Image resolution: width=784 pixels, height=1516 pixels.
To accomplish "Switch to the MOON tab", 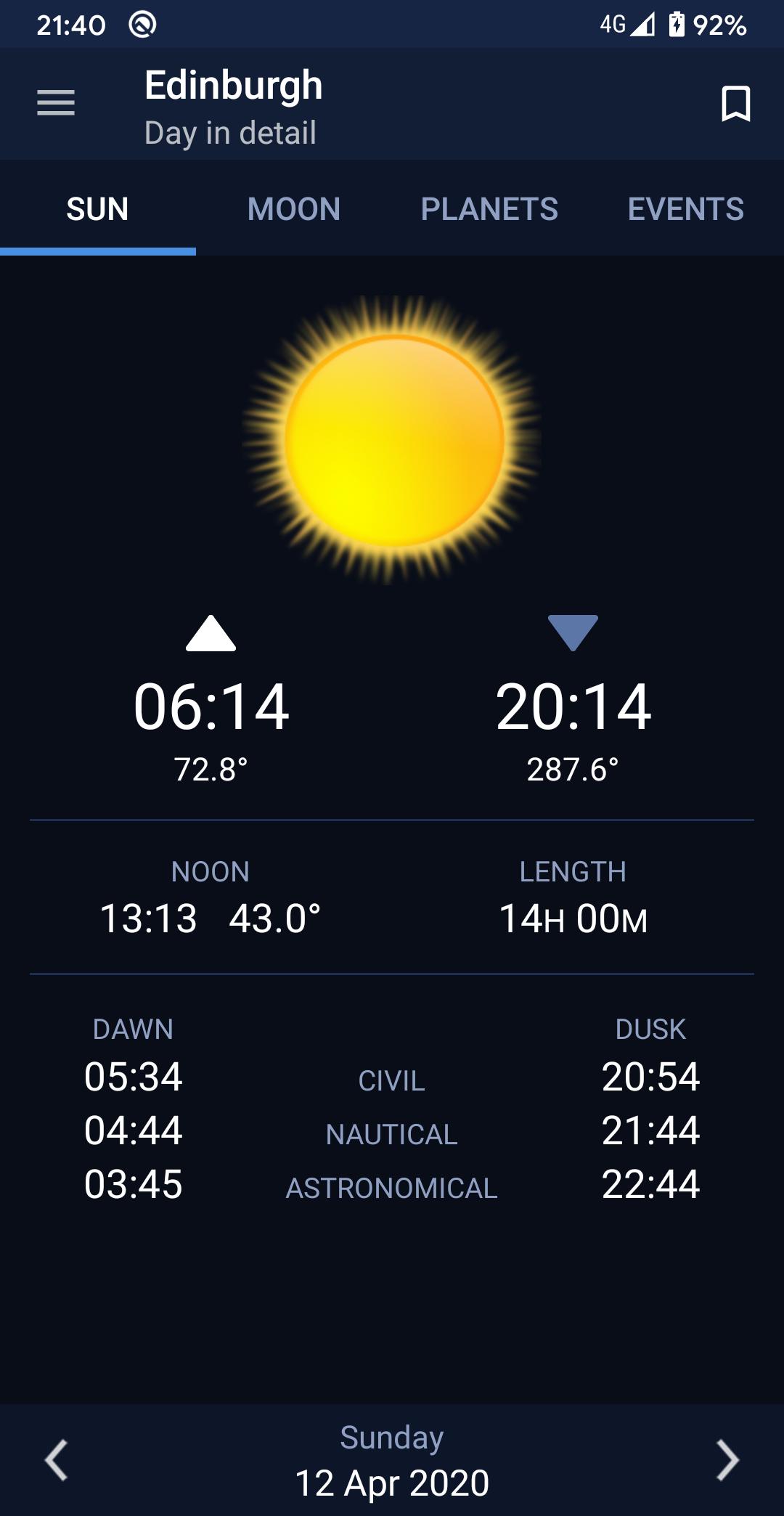I will pos(293,208).
